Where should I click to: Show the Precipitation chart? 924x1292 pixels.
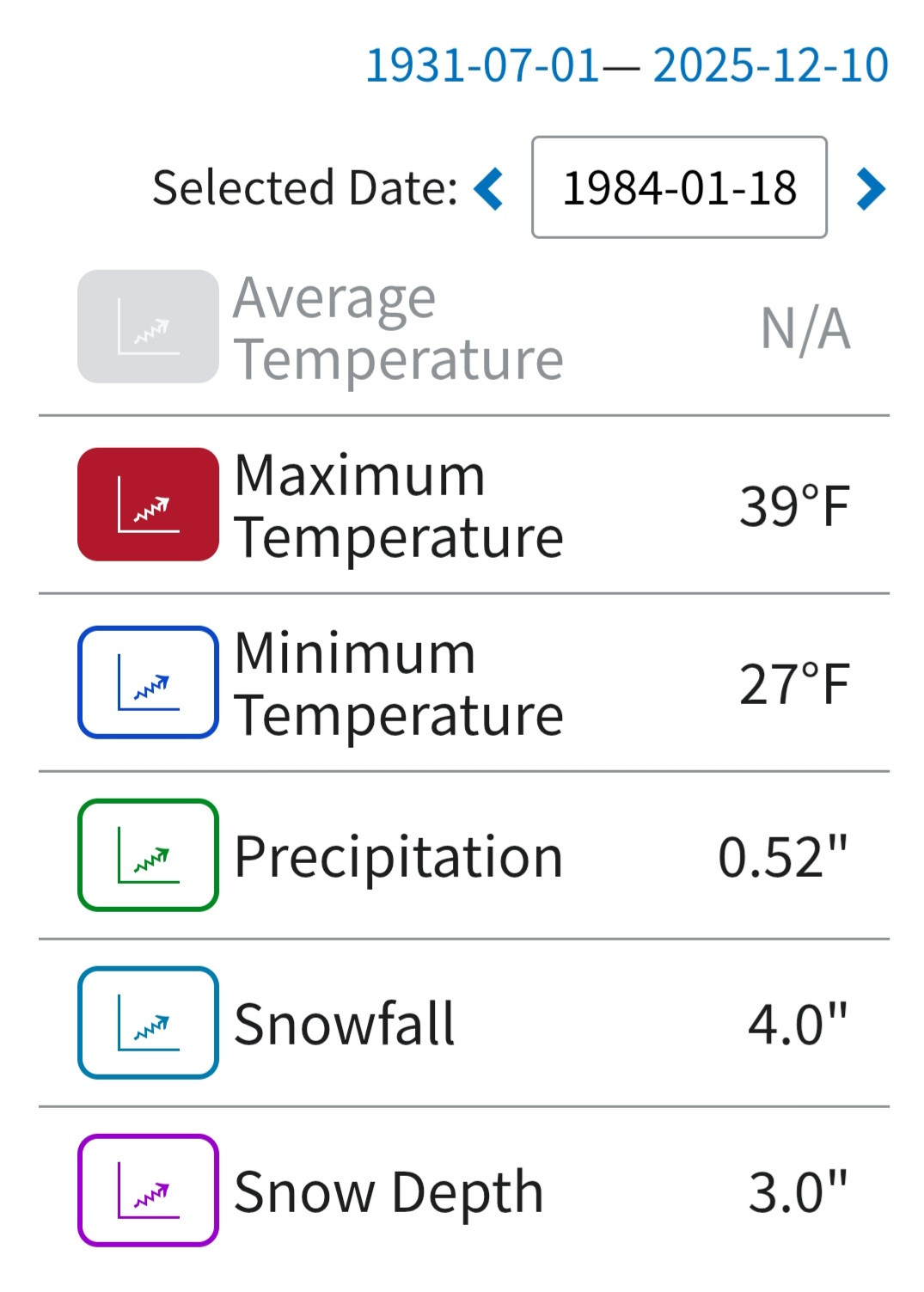coord(148,855)
